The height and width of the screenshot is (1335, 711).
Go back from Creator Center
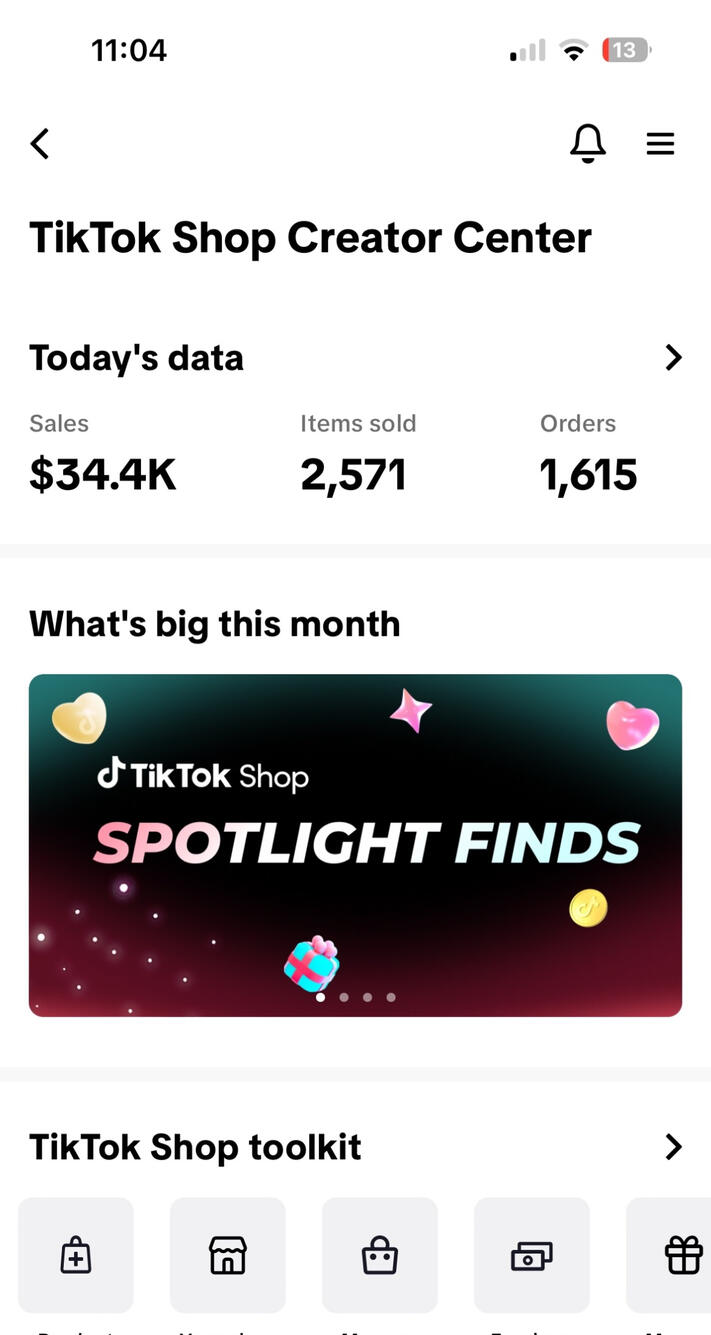(40, 144)
